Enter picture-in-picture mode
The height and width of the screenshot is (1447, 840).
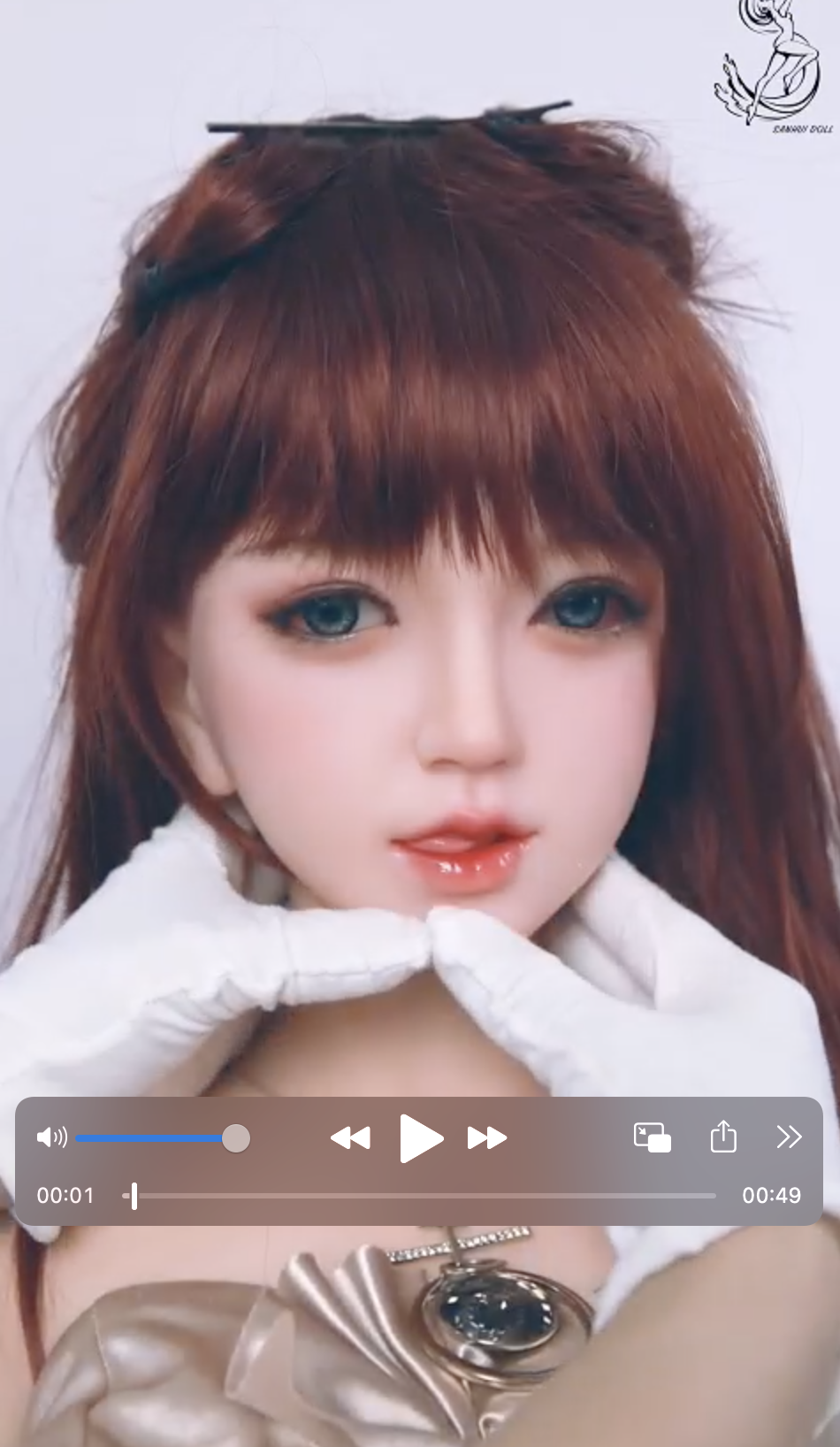click(x=653, y=1137)
